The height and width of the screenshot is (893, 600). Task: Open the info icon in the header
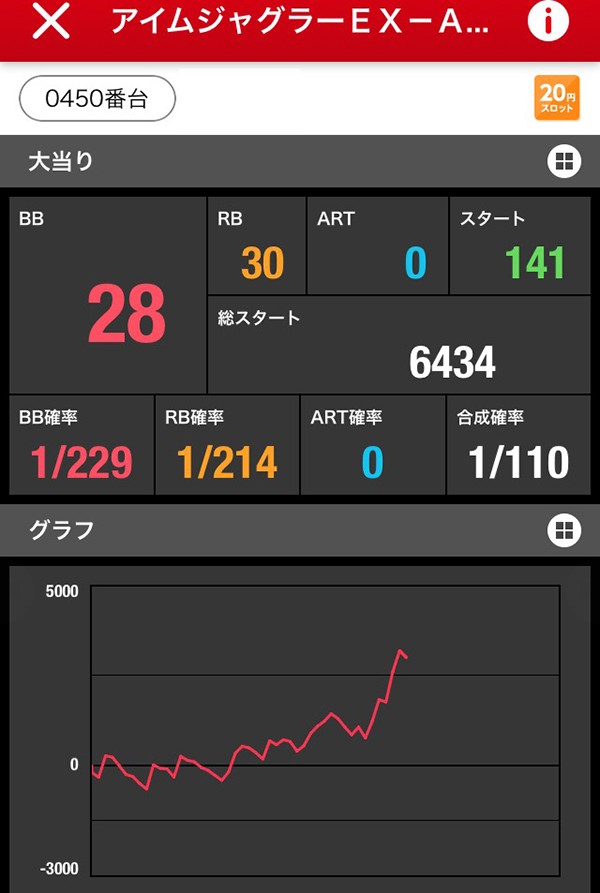tap(548, 23)
